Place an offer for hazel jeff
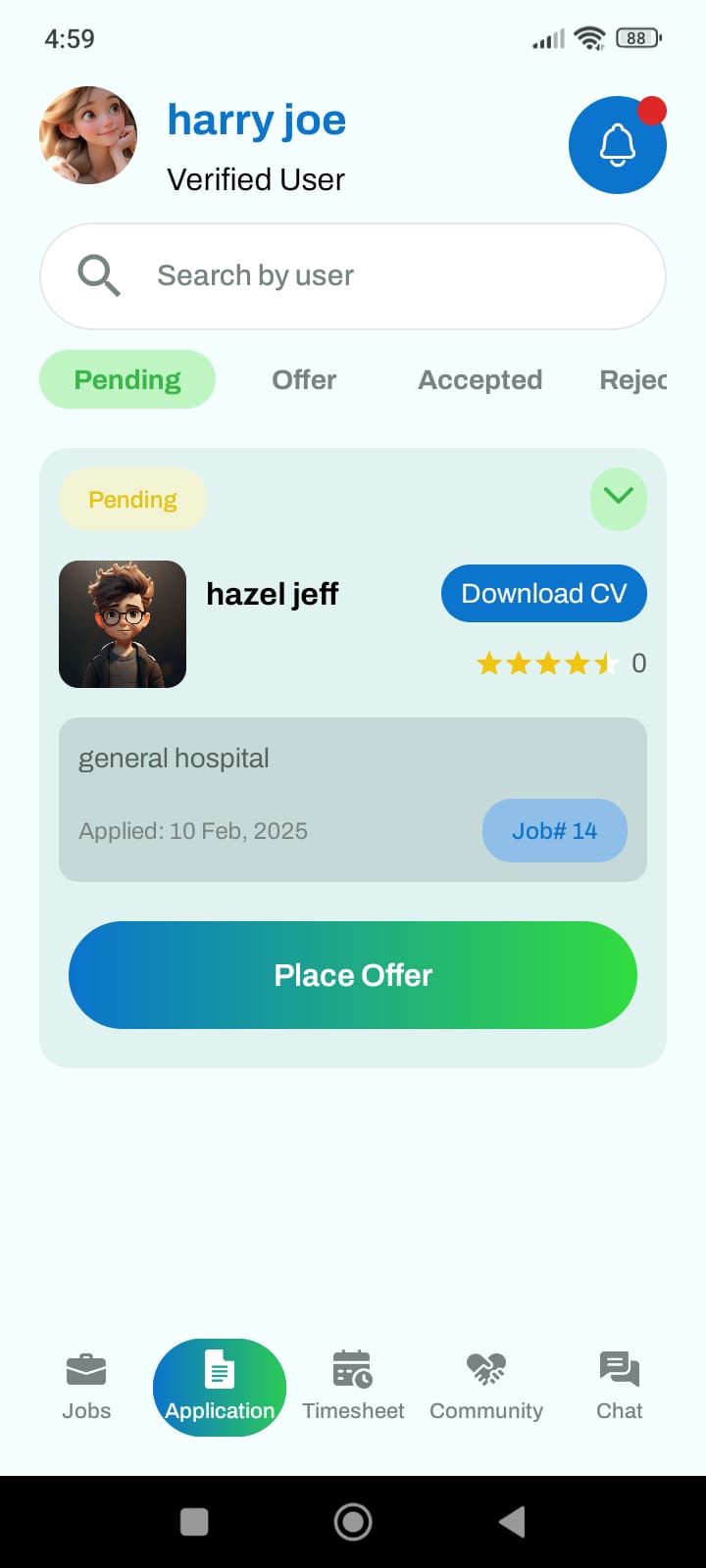This screenshot has height=1568, width=706. click(353, 975)
